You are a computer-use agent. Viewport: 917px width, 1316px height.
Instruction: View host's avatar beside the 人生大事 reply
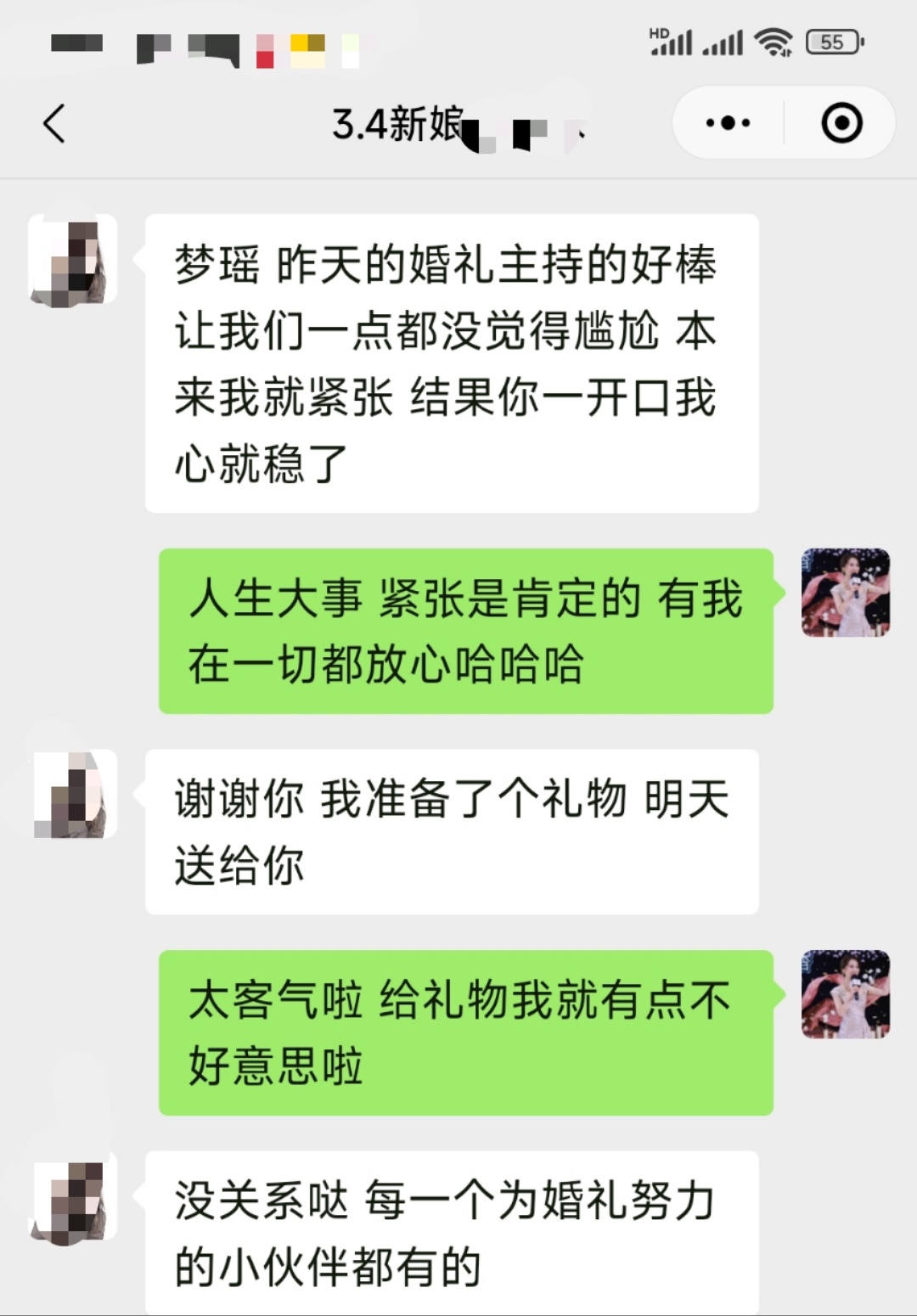pyautogui.click(x=845, y=593)
